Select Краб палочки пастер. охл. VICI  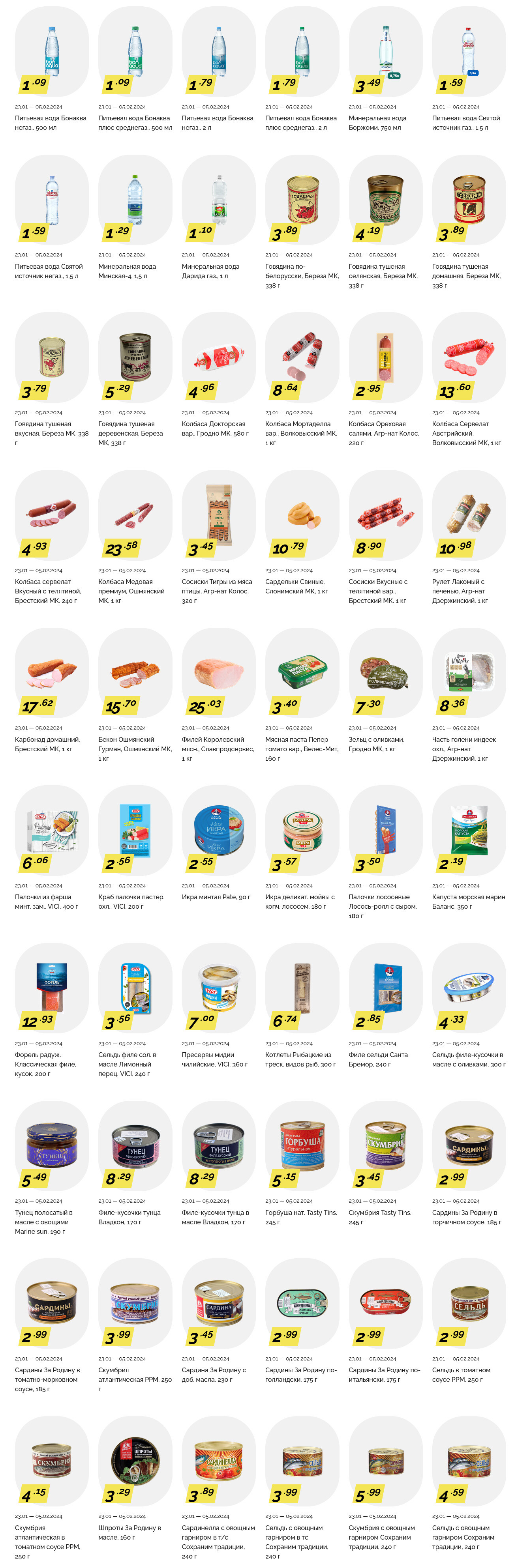tap(135, 831)
